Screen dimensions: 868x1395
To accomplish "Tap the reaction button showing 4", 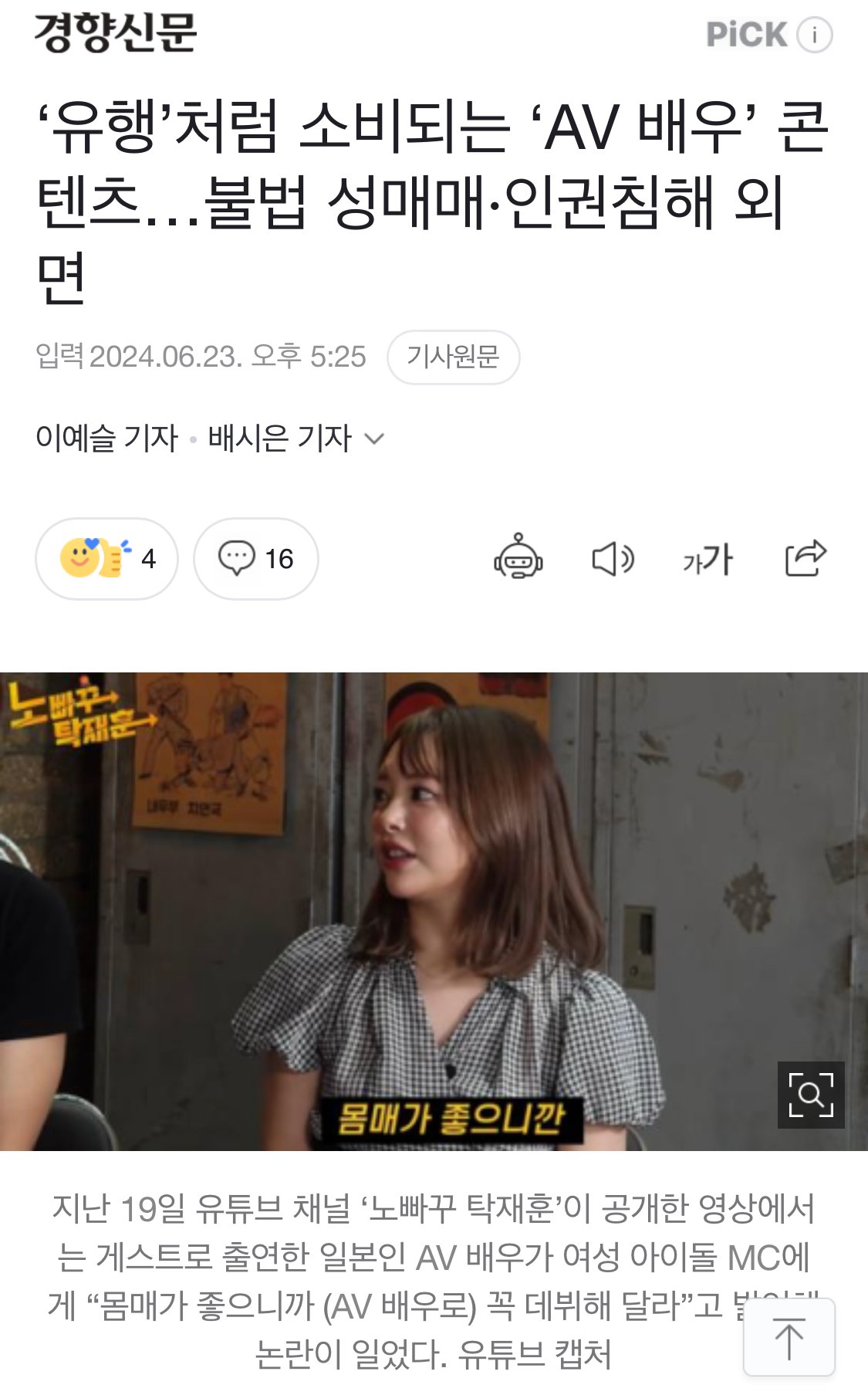I will click(x=106, y=558).
